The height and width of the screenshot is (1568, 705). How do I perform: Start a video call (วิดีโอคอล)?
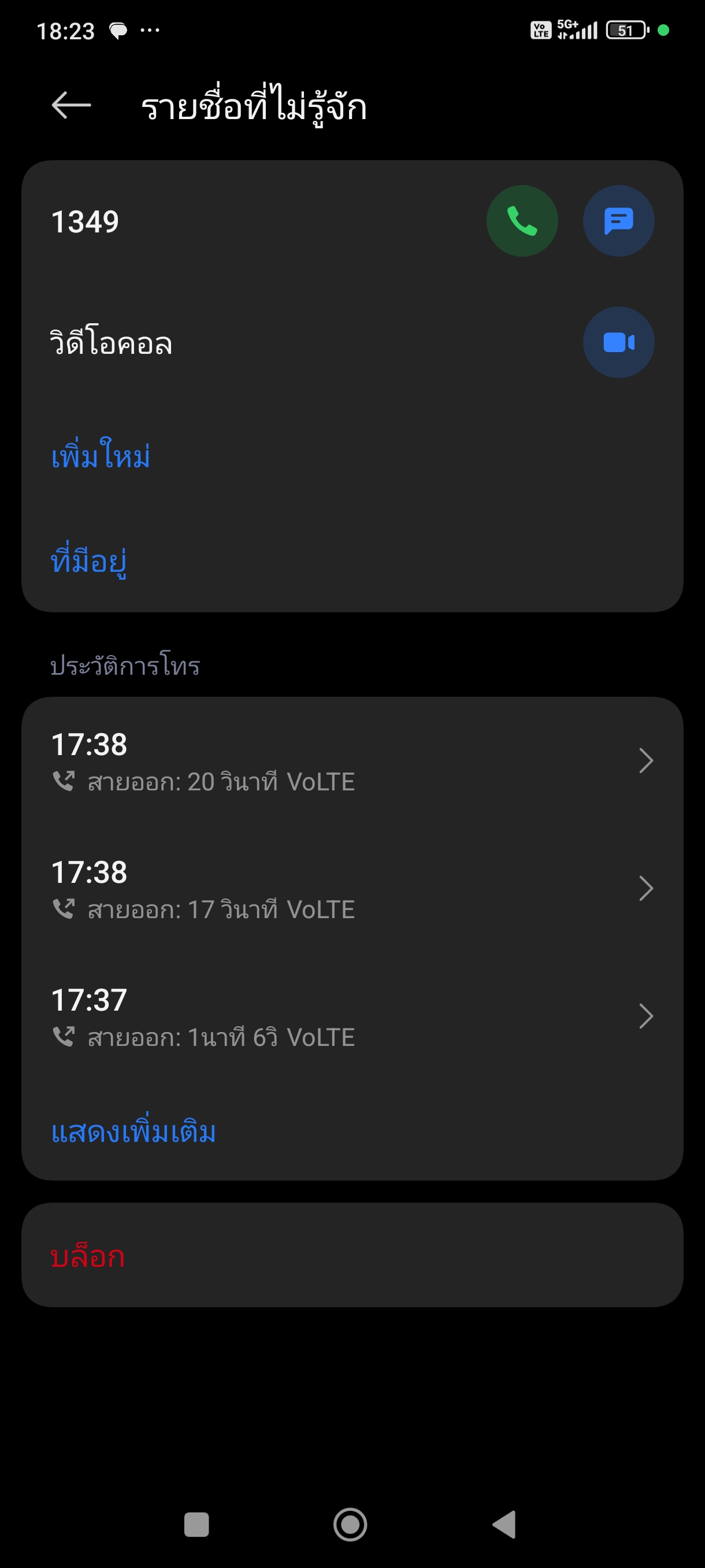click(618, 342)
